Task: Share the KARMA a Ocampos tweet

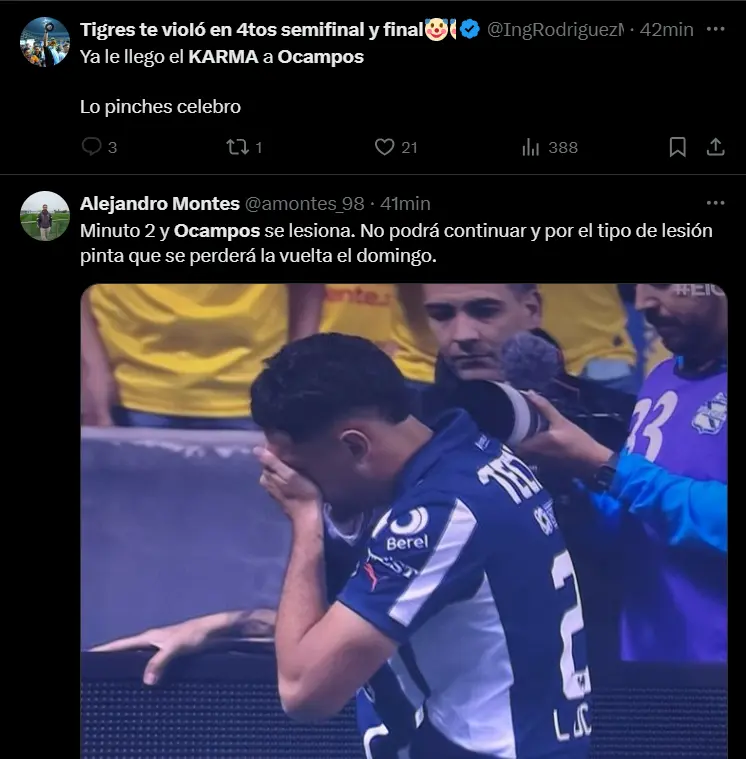Action: [715, 147]
